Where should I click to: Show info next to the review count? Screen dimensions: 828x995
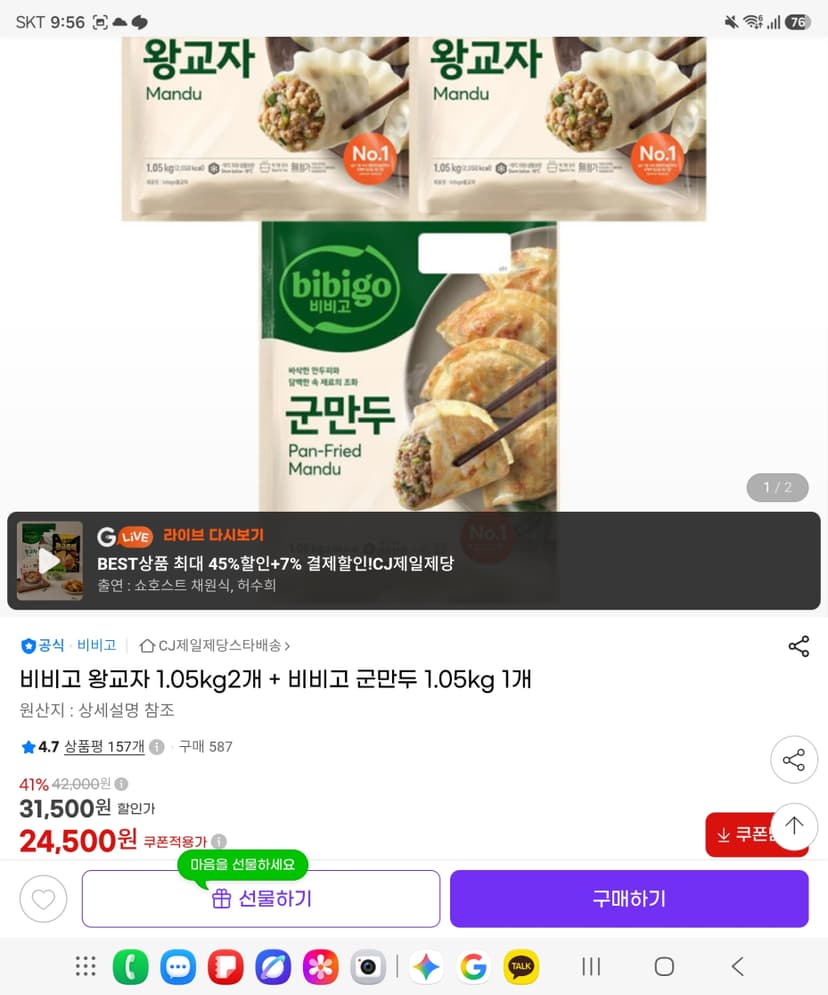point(157,747)
